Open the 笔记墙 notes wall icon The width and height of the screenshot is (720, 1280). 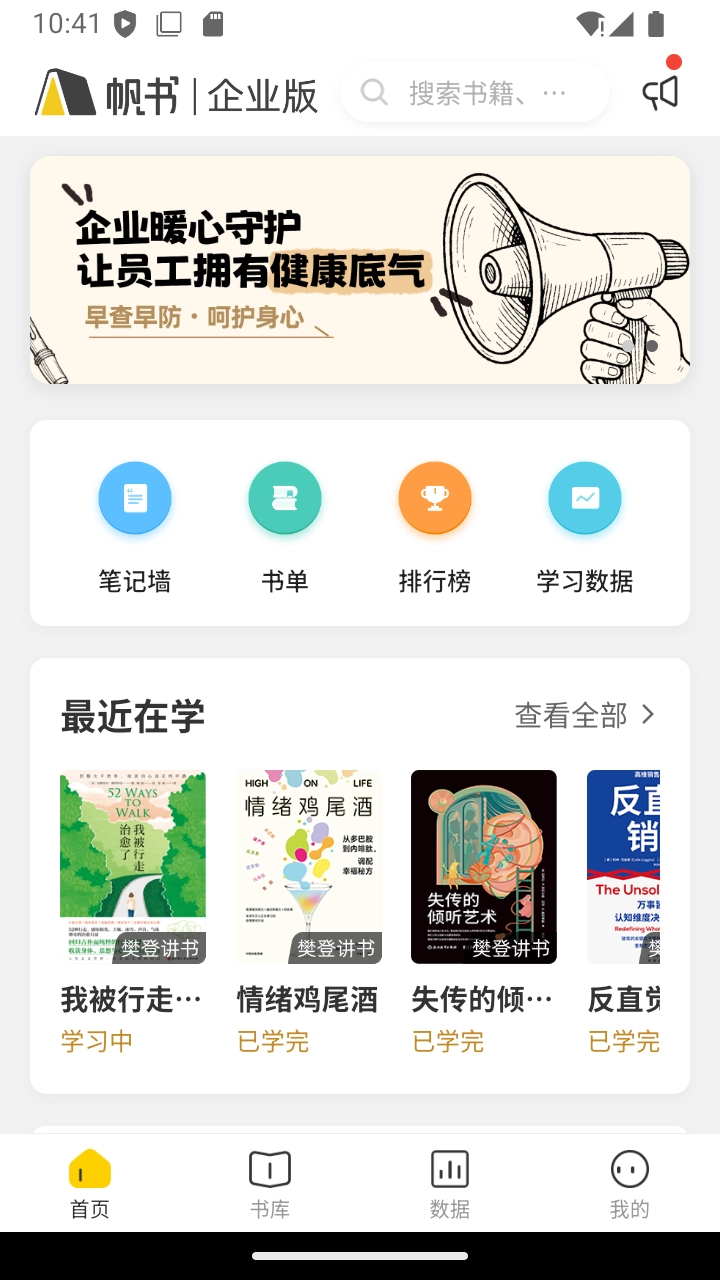pyautogui.click(x=135, y=497)
